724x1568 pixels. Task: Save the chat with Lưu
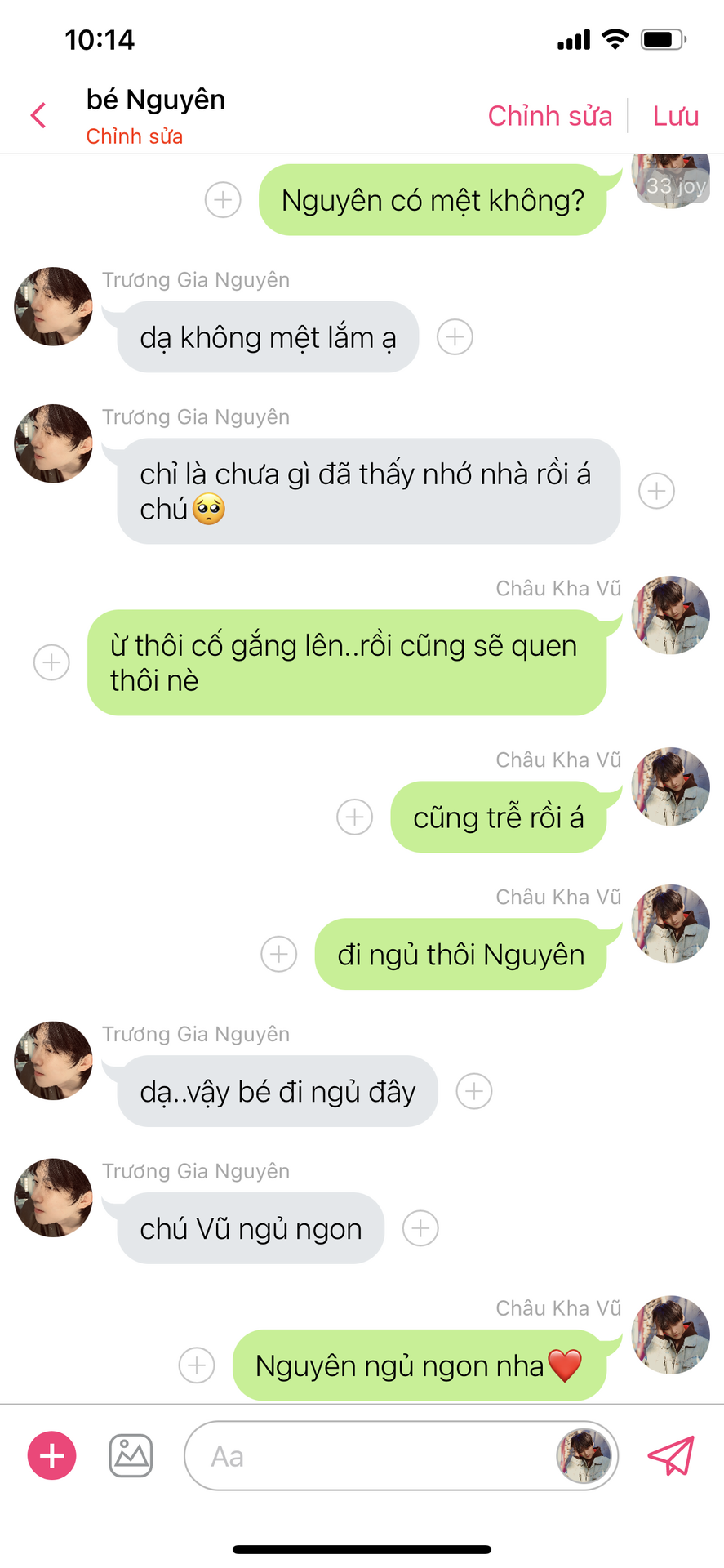675,116
